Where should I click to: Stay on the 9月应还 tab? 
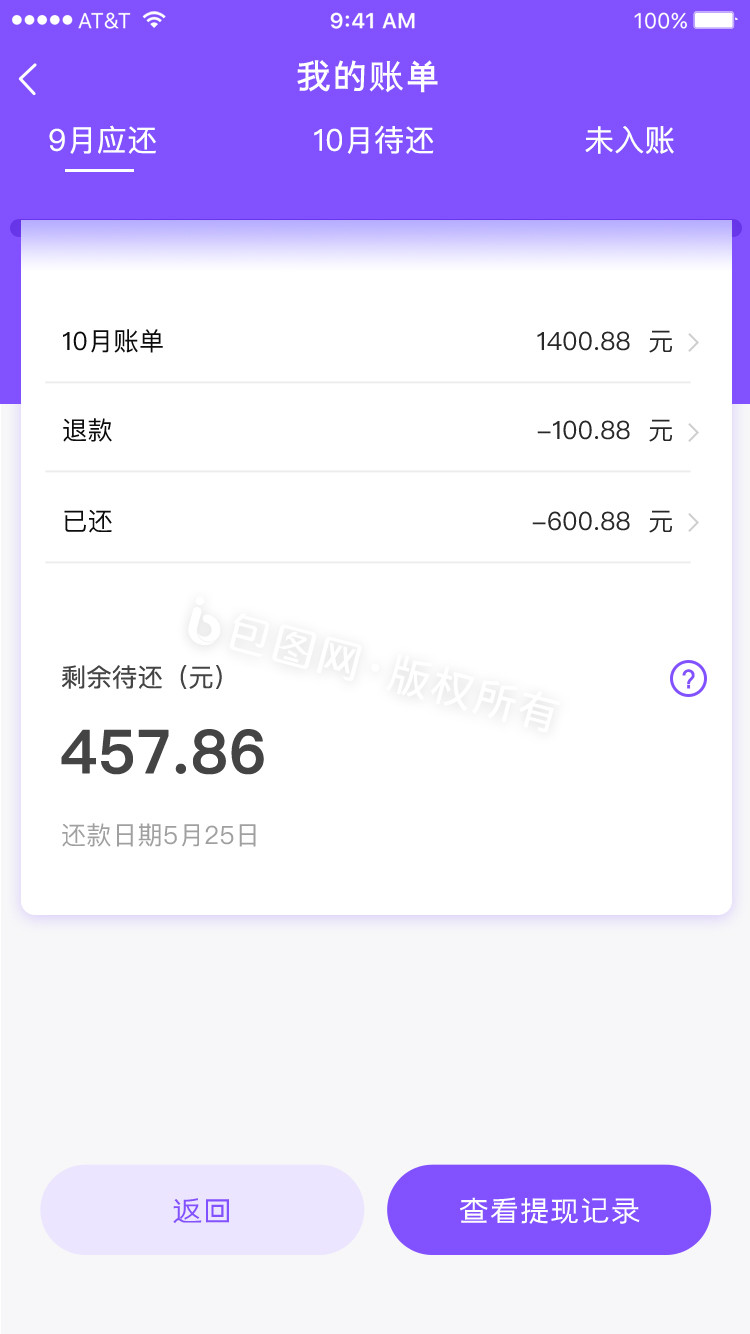(100, 141)
